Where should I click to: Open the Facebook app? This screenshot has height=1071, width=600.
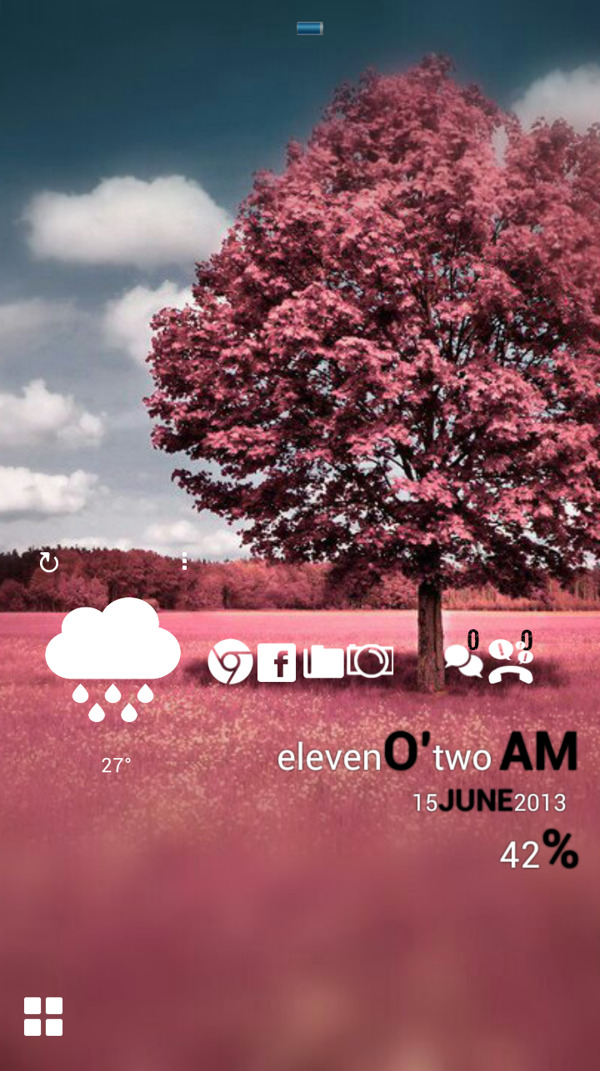point(277,662)
